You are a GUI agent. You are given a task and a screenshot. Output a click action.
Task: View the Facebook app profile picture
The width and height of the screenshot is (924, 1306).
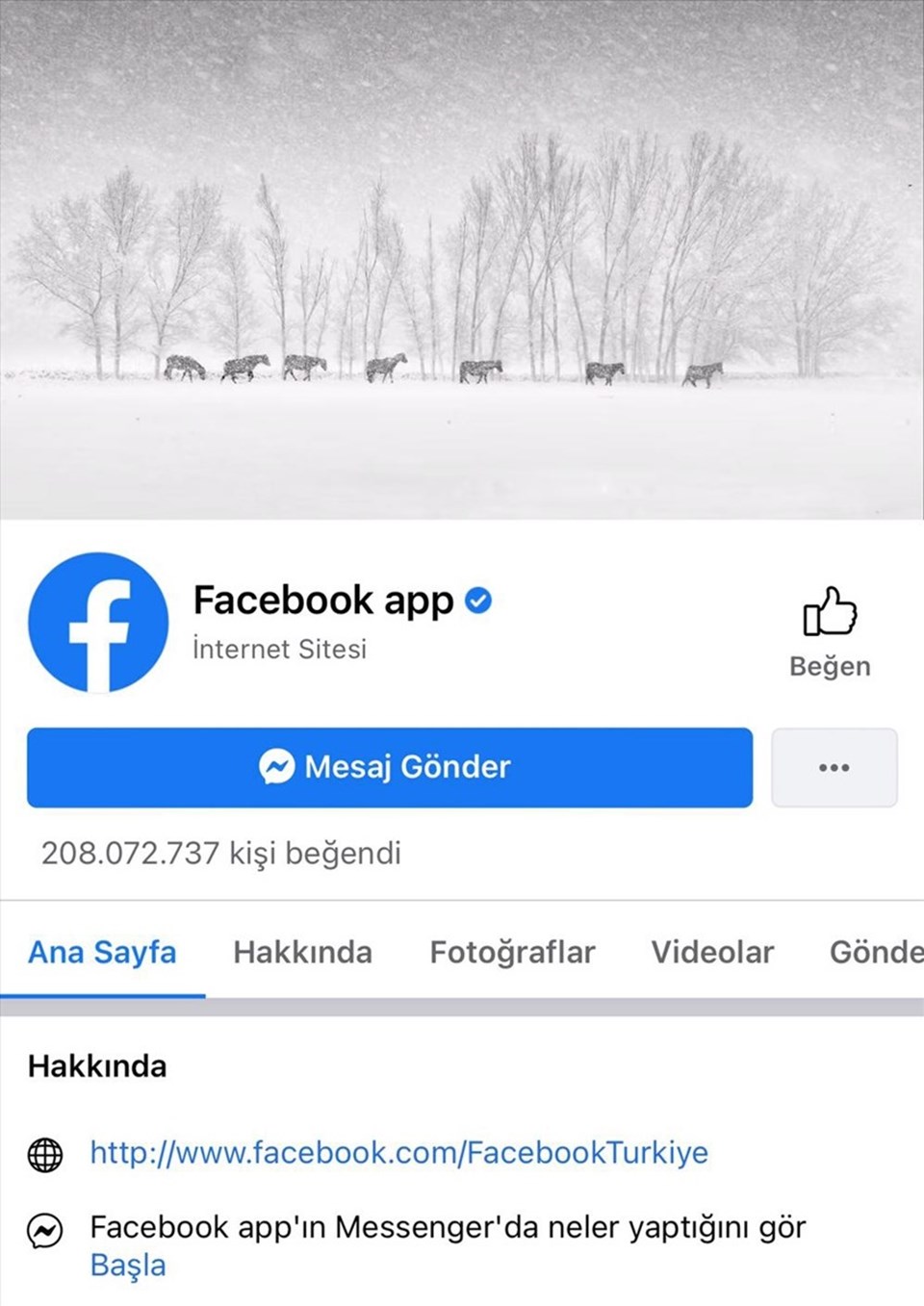pos(98,623)
